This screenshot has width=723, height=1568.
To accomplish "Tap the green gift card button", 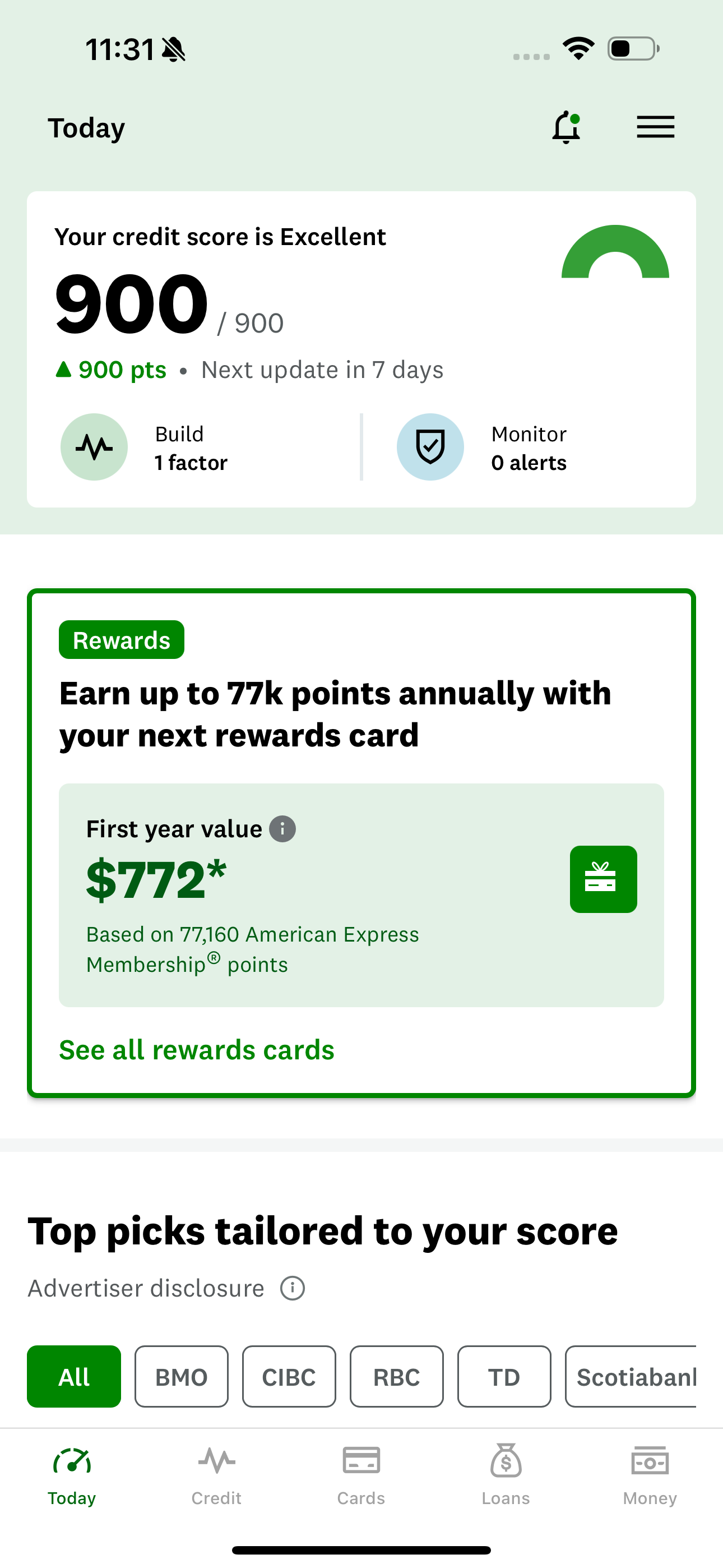I will coord(603,879).
